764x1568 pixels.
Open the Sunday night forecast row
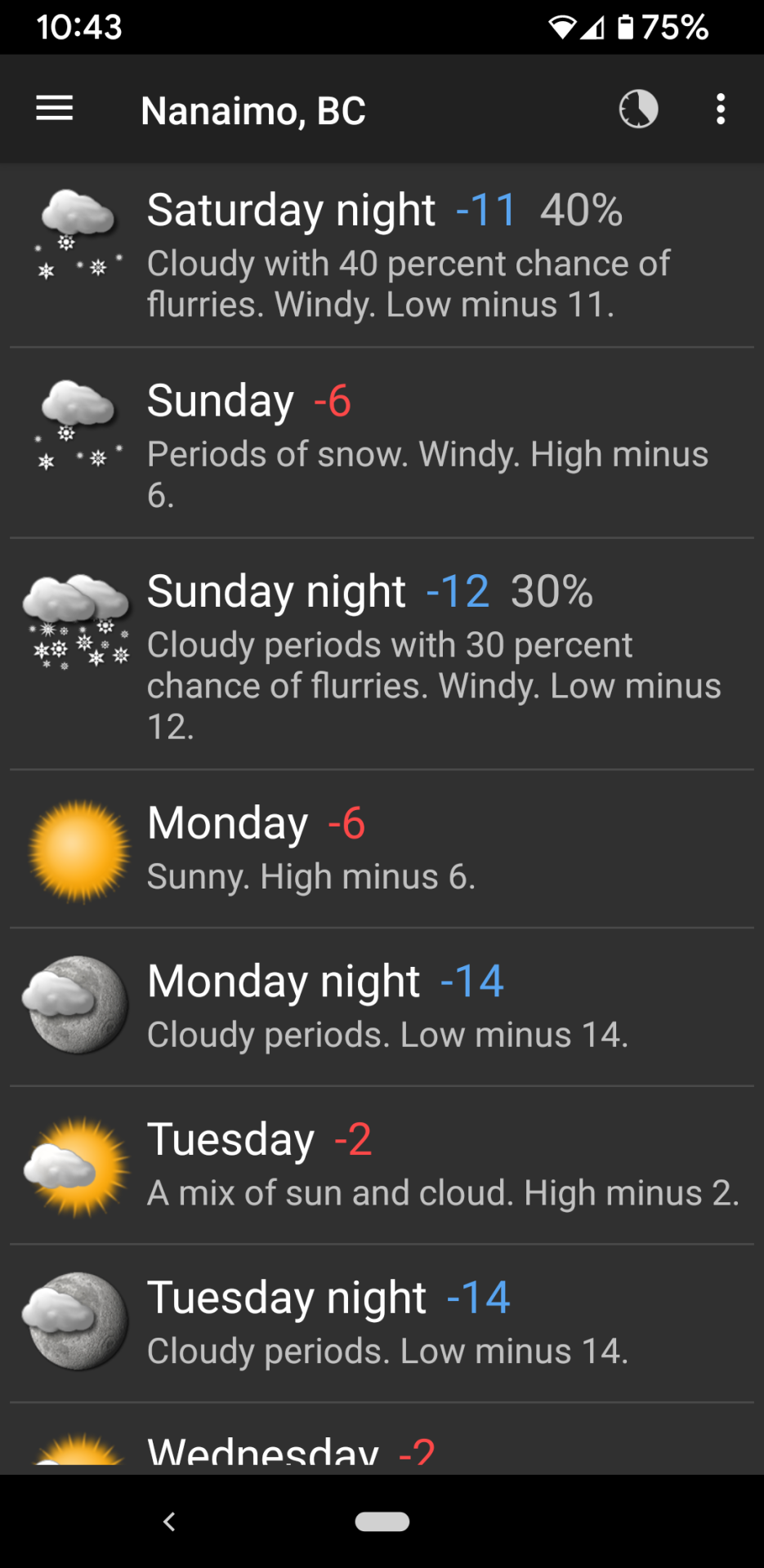pos(382,654)
